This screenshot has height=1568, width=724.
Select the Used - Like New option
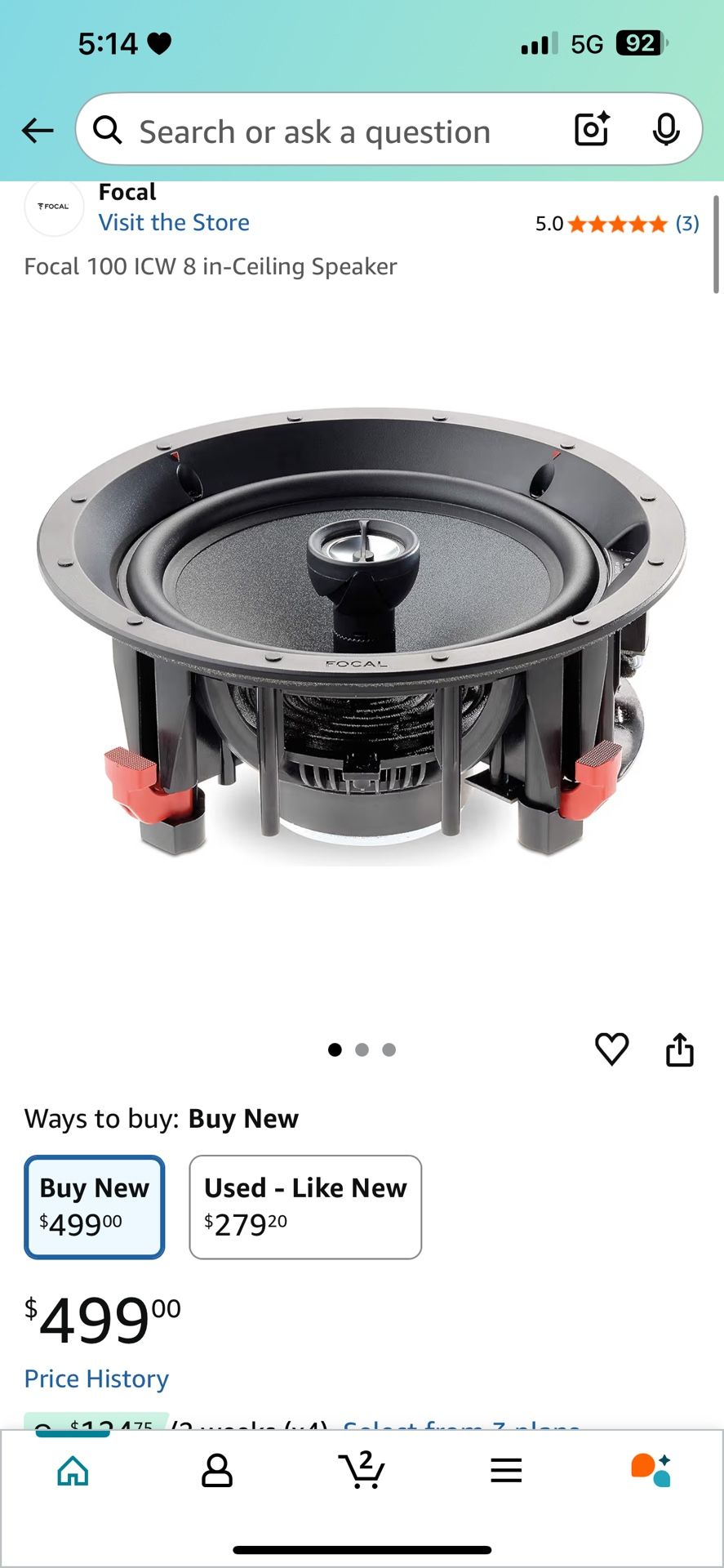coord(304,1206)
